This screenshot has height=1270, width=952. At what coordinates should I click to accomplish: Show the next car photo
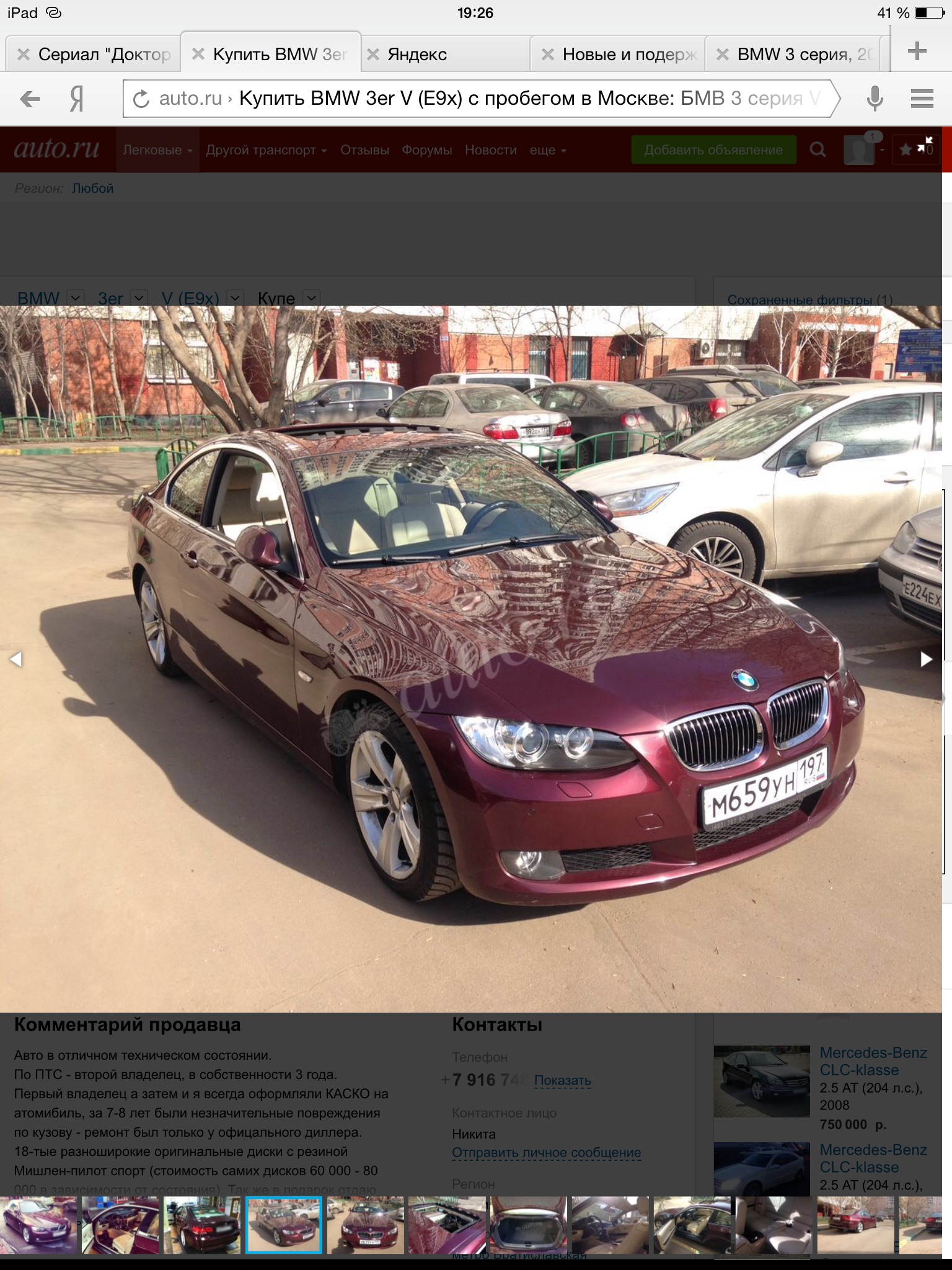click(x=926, y=659)
